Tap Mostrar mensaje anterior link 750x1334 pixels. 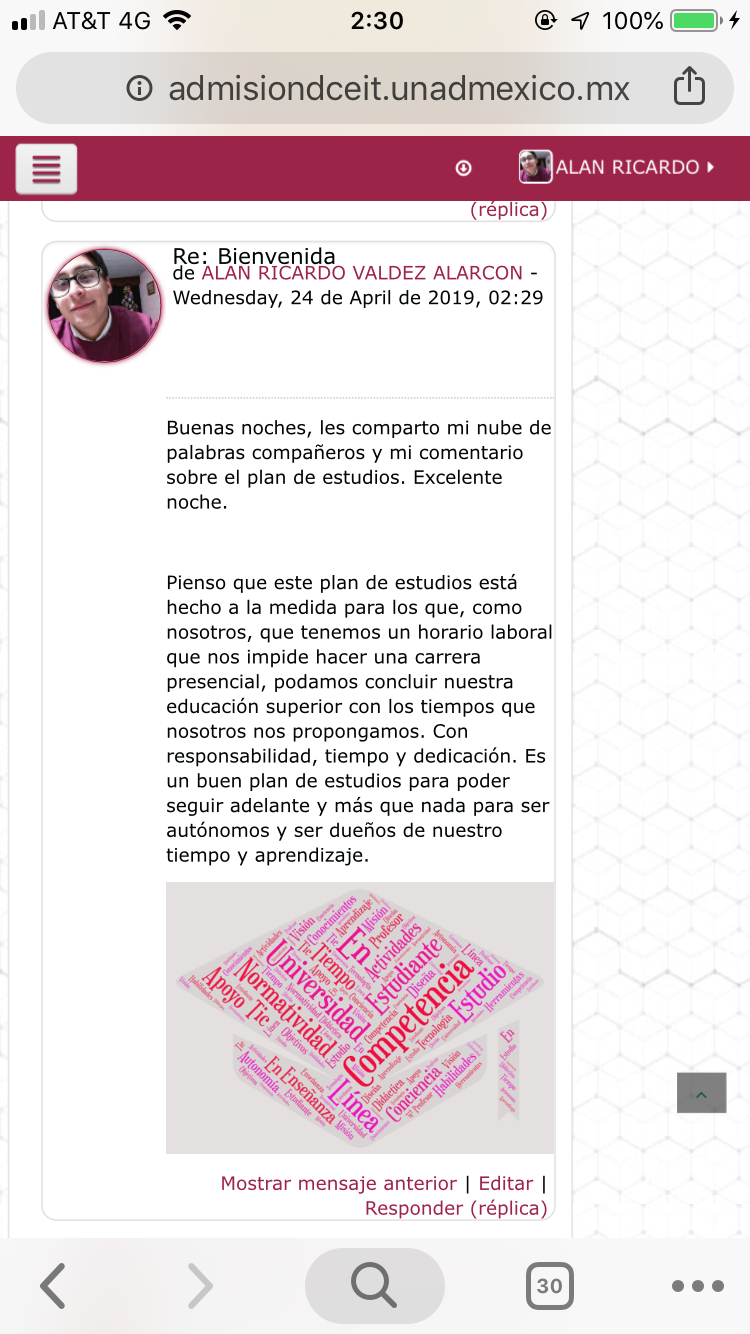(338, 1183)
